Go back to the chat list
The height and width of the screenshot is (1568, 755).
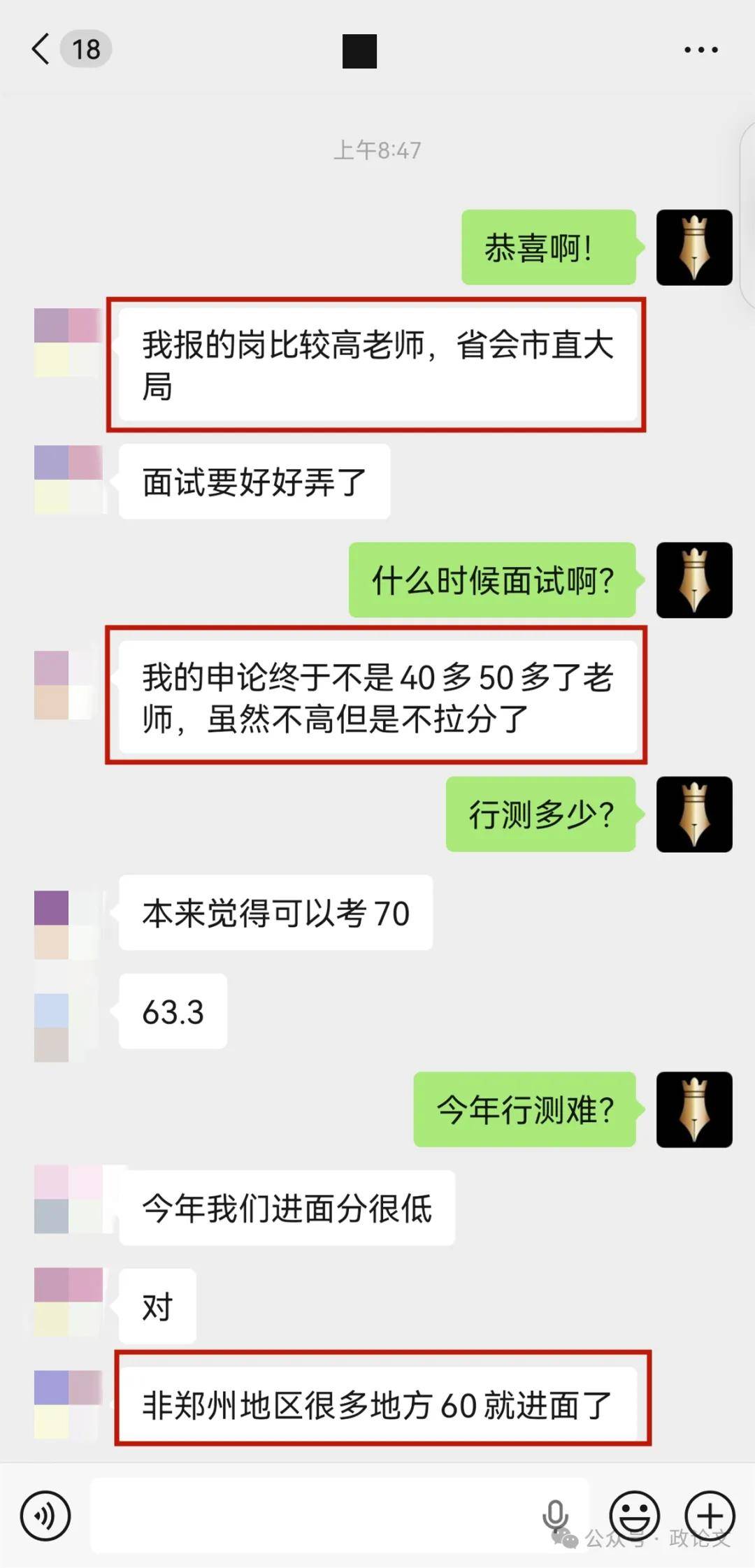pyautogui.click(x=42, y=50)
